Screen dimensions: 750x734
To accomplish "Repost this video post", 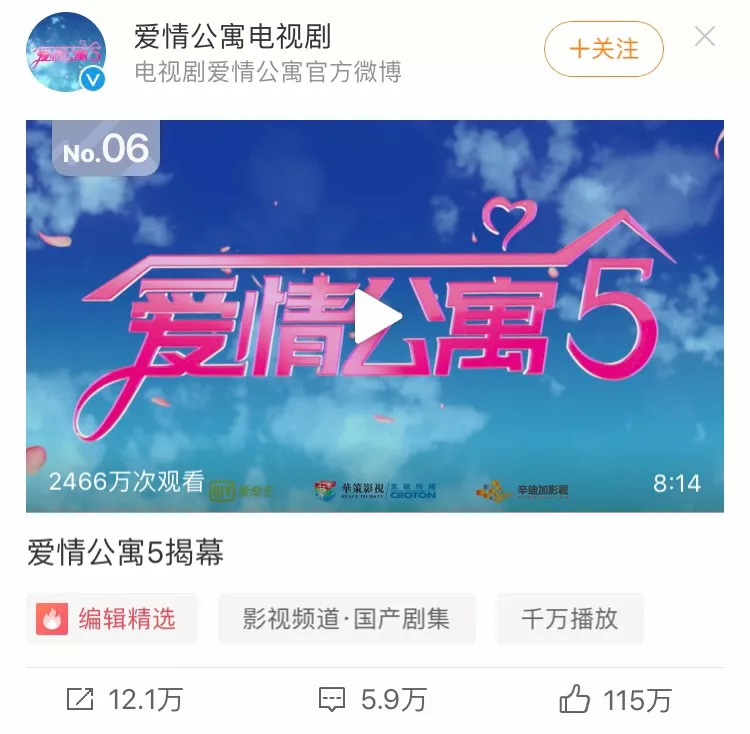I will [x=125, y=700].
